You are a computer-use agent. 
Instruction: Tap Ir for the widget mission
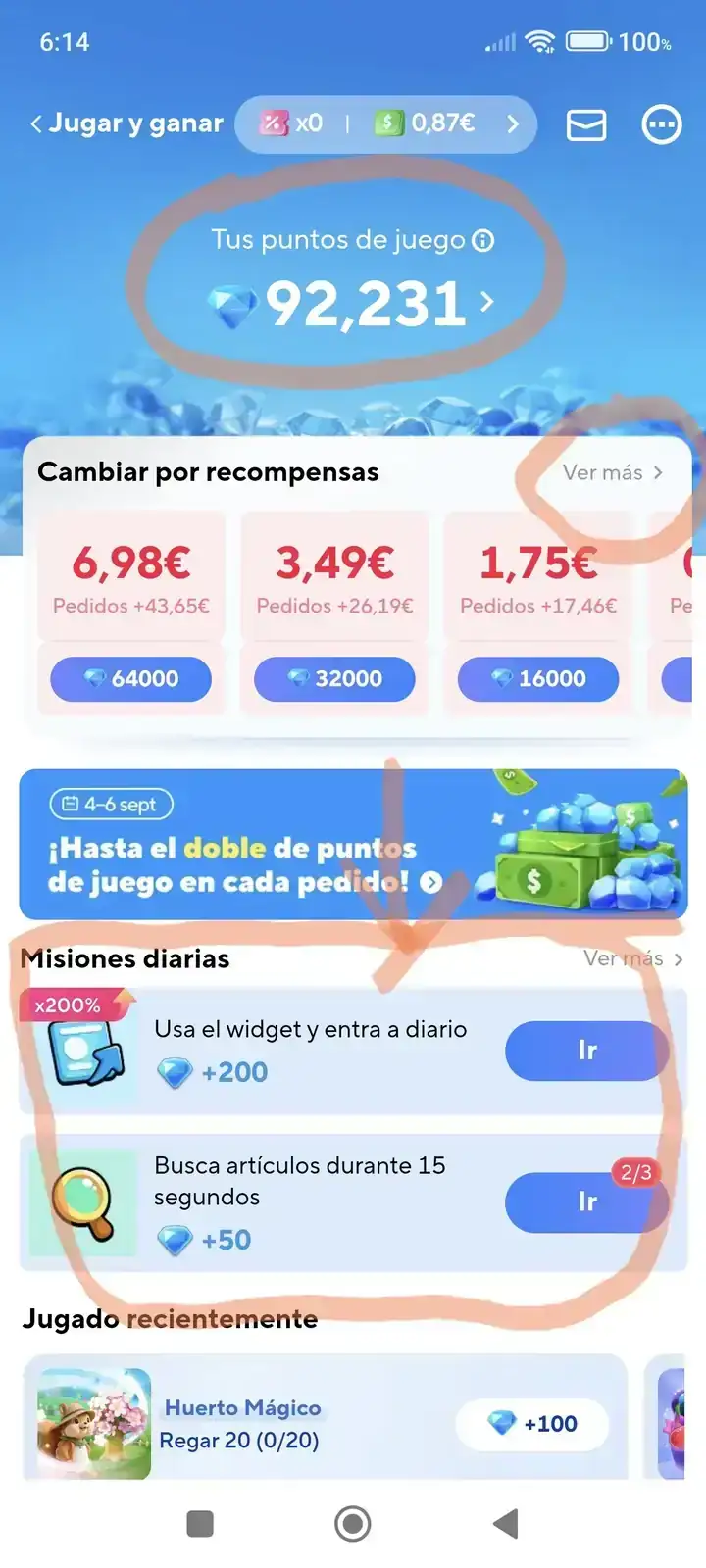(x=586, y=1051)
